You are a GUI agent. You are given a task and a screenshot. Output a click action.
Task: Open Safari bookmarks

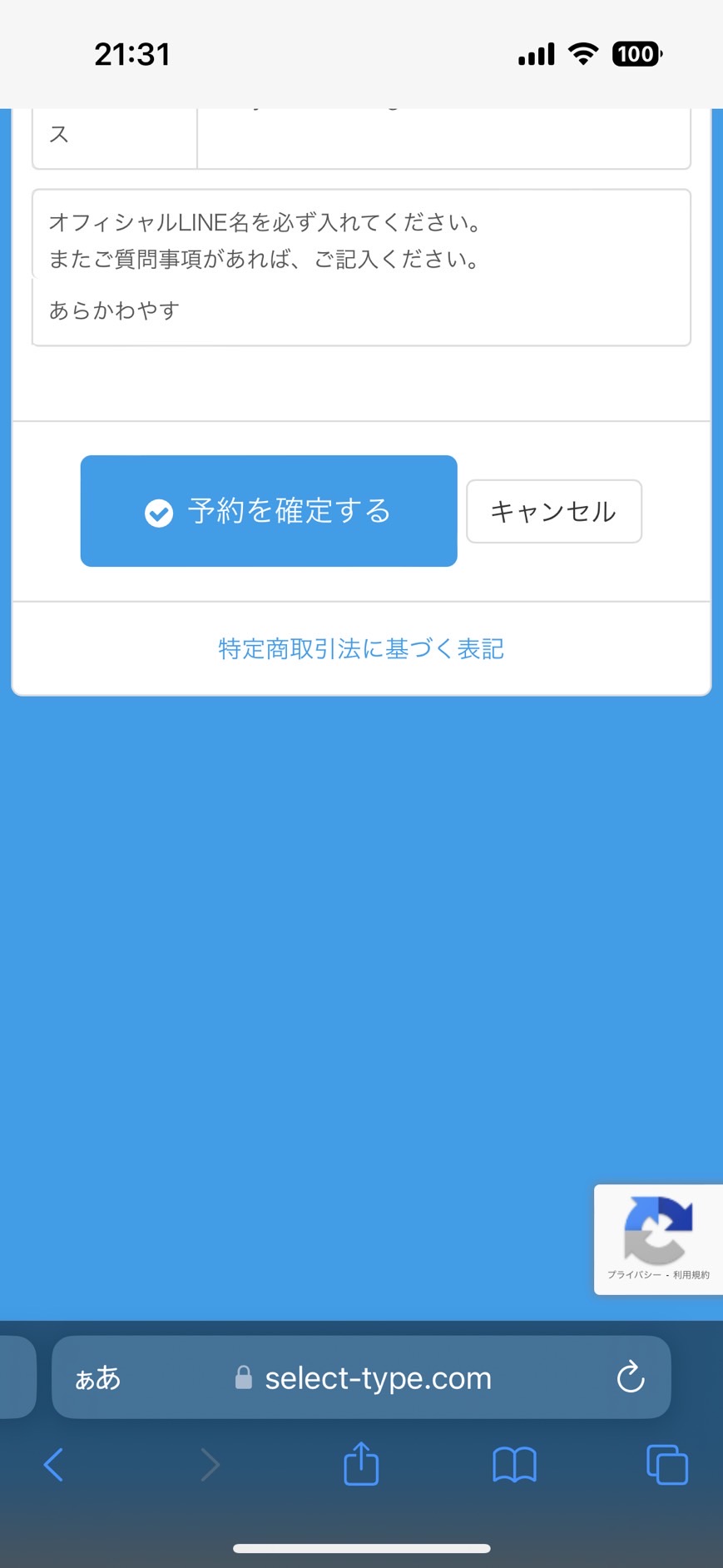pyautogui.click(x=514, y=1465)
